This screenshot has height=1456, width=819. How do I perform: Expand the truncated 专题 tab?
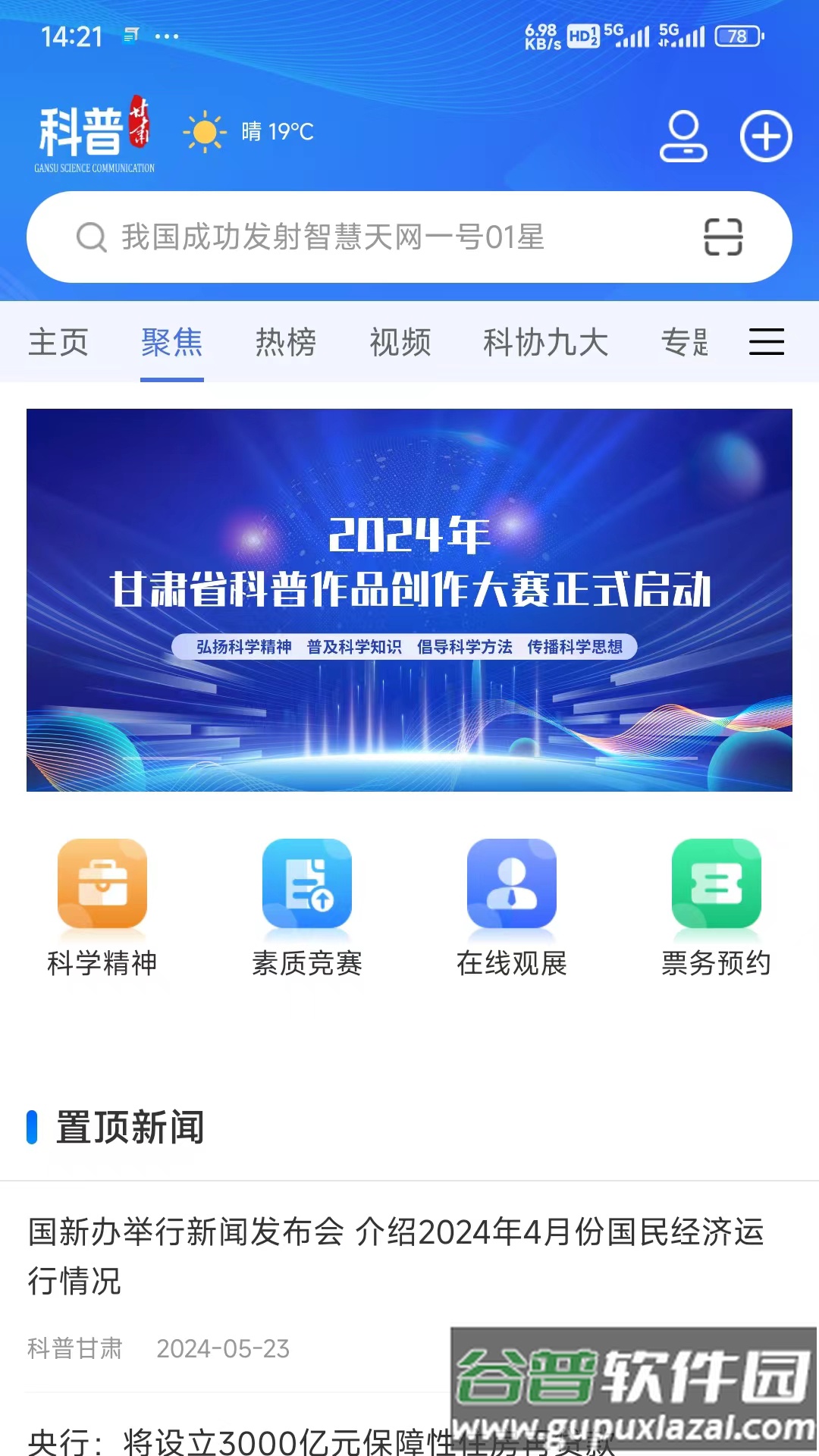coord(685,342)
